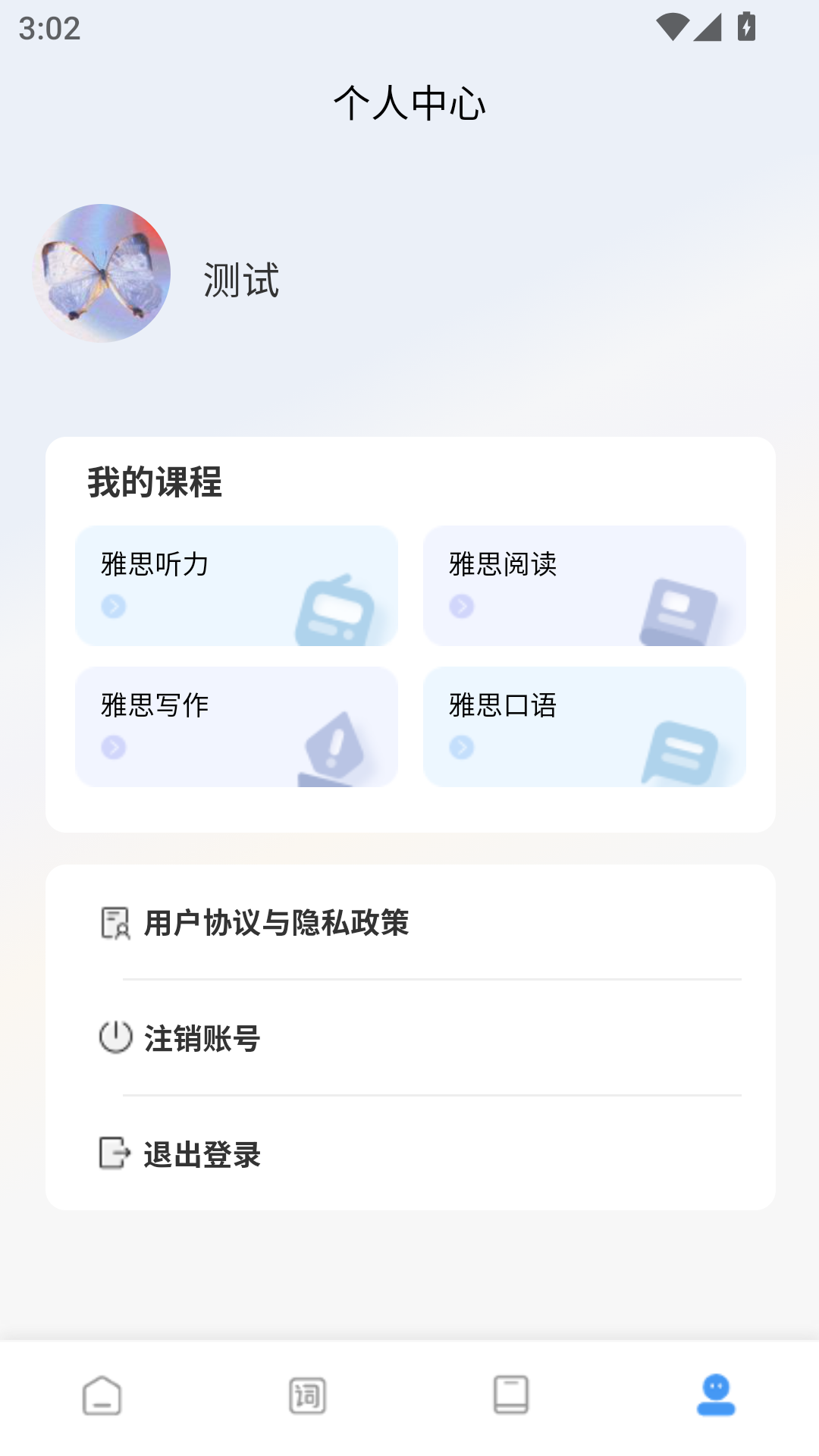Open the vocabulary 词 tab
The image size is (819, 1456).
point(307,1395)
